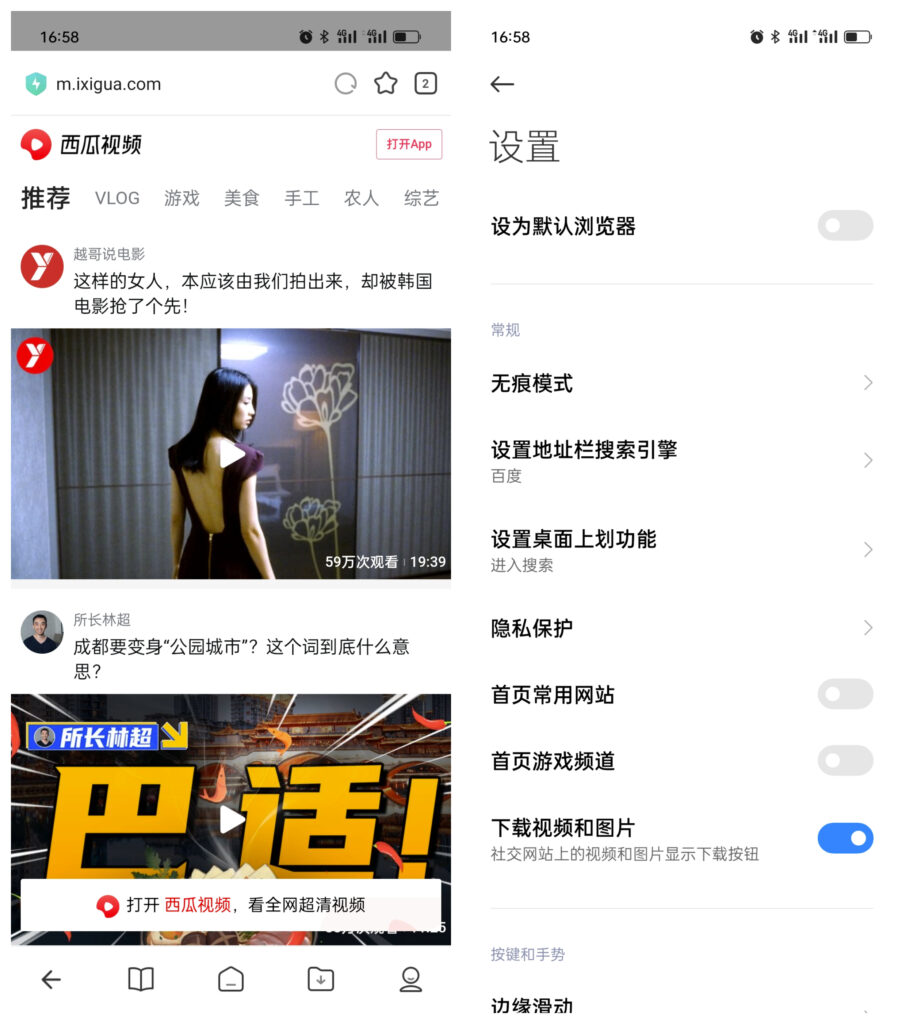The width and height of the screenshot is (913, 1024).
Task: Open 设置地址栏搜索引擎 option
Action: 680,460
